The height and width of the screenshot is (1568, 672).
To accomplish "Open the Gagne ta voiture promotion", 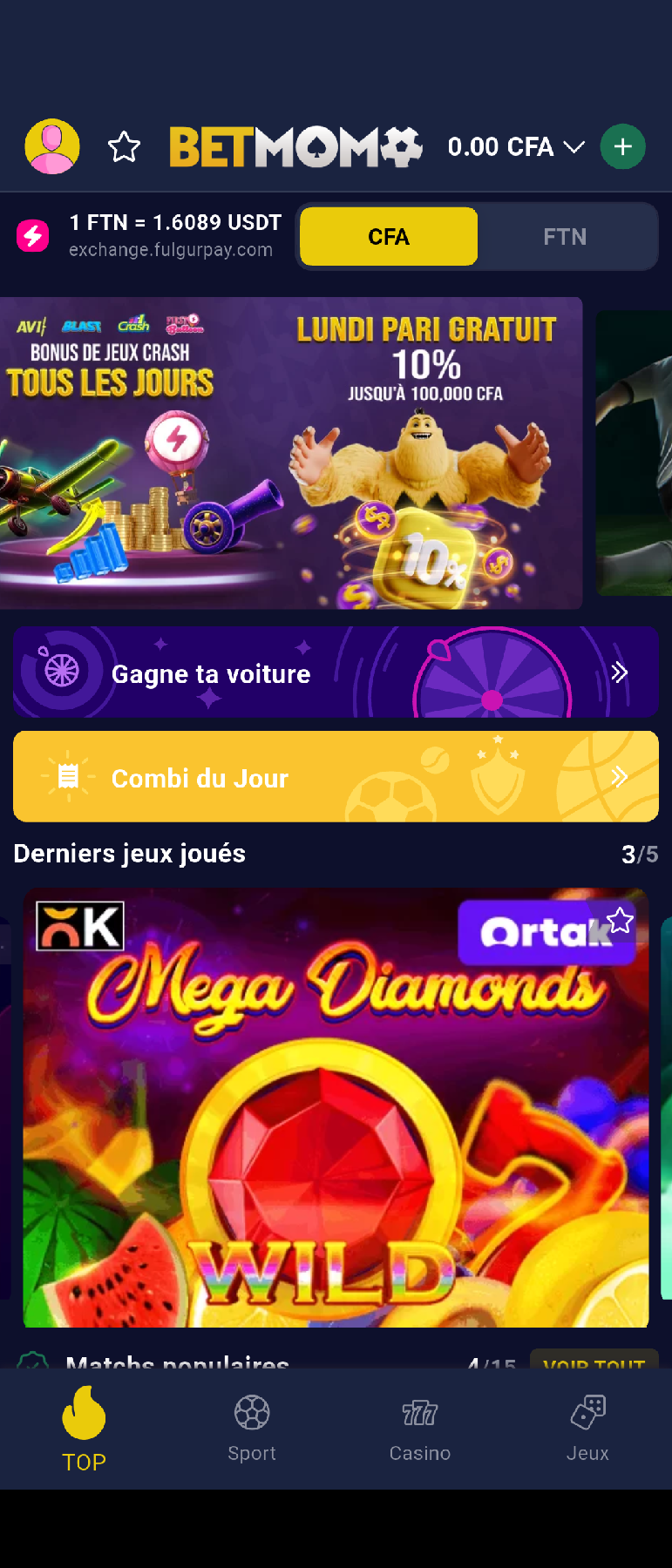I will tap(336, 672).
